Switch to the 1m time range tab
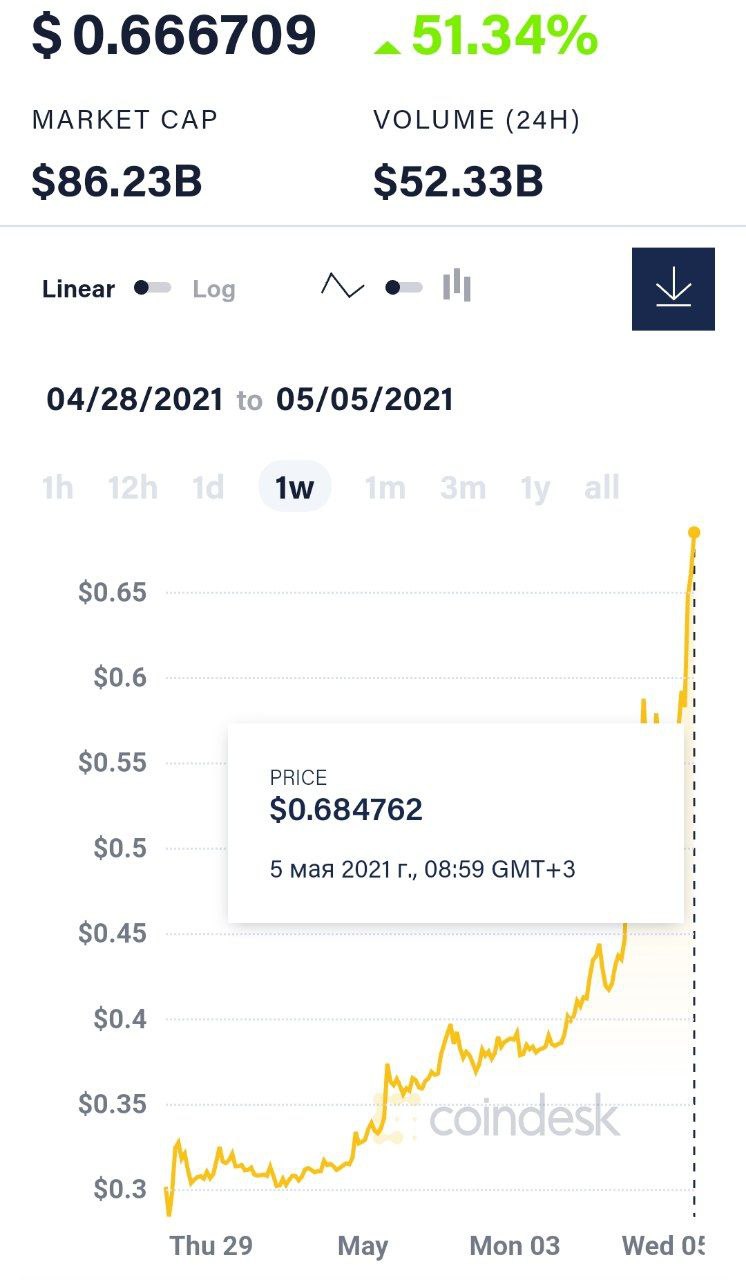 click(384, 487)
